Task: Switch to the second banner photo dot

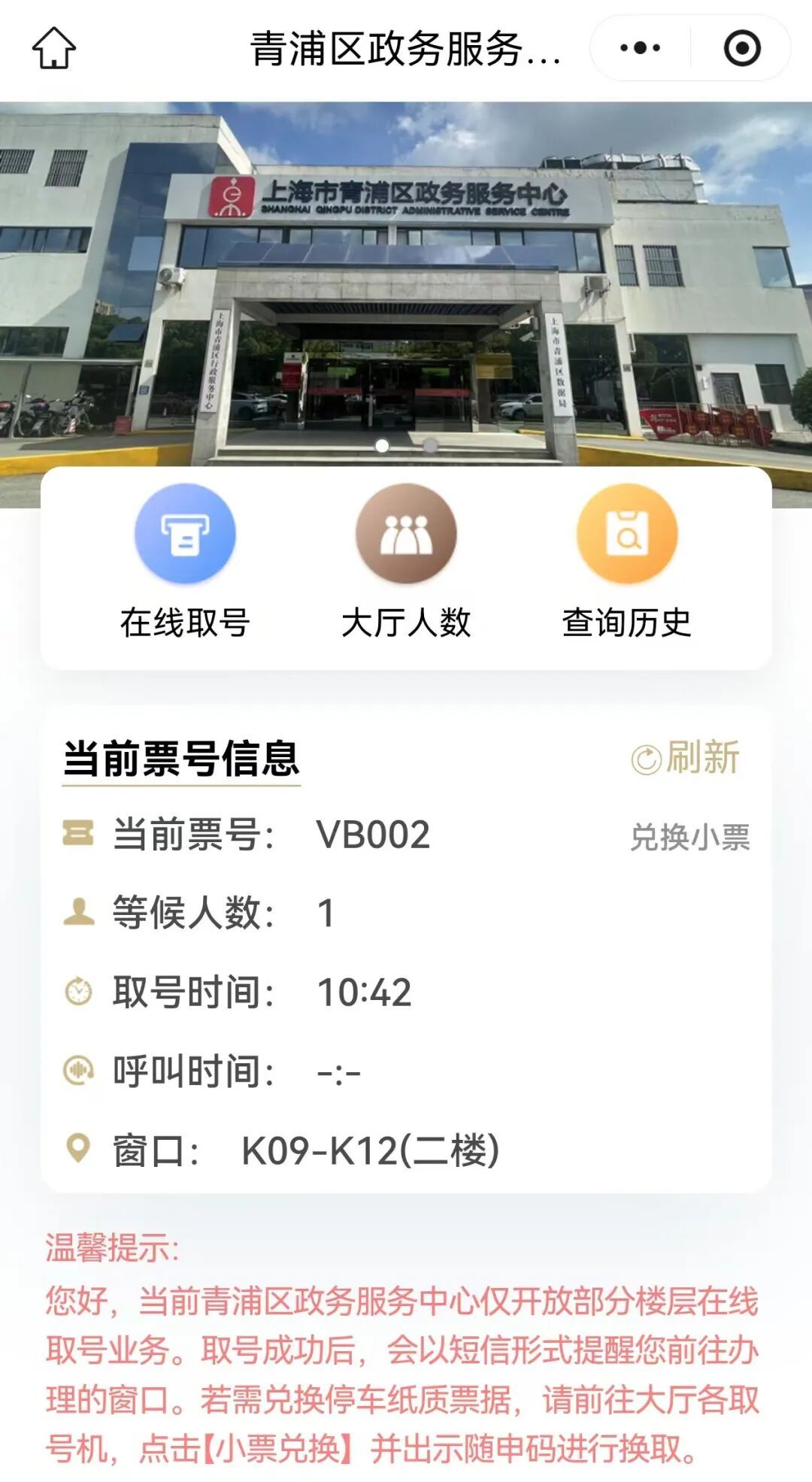Action: 431,446
